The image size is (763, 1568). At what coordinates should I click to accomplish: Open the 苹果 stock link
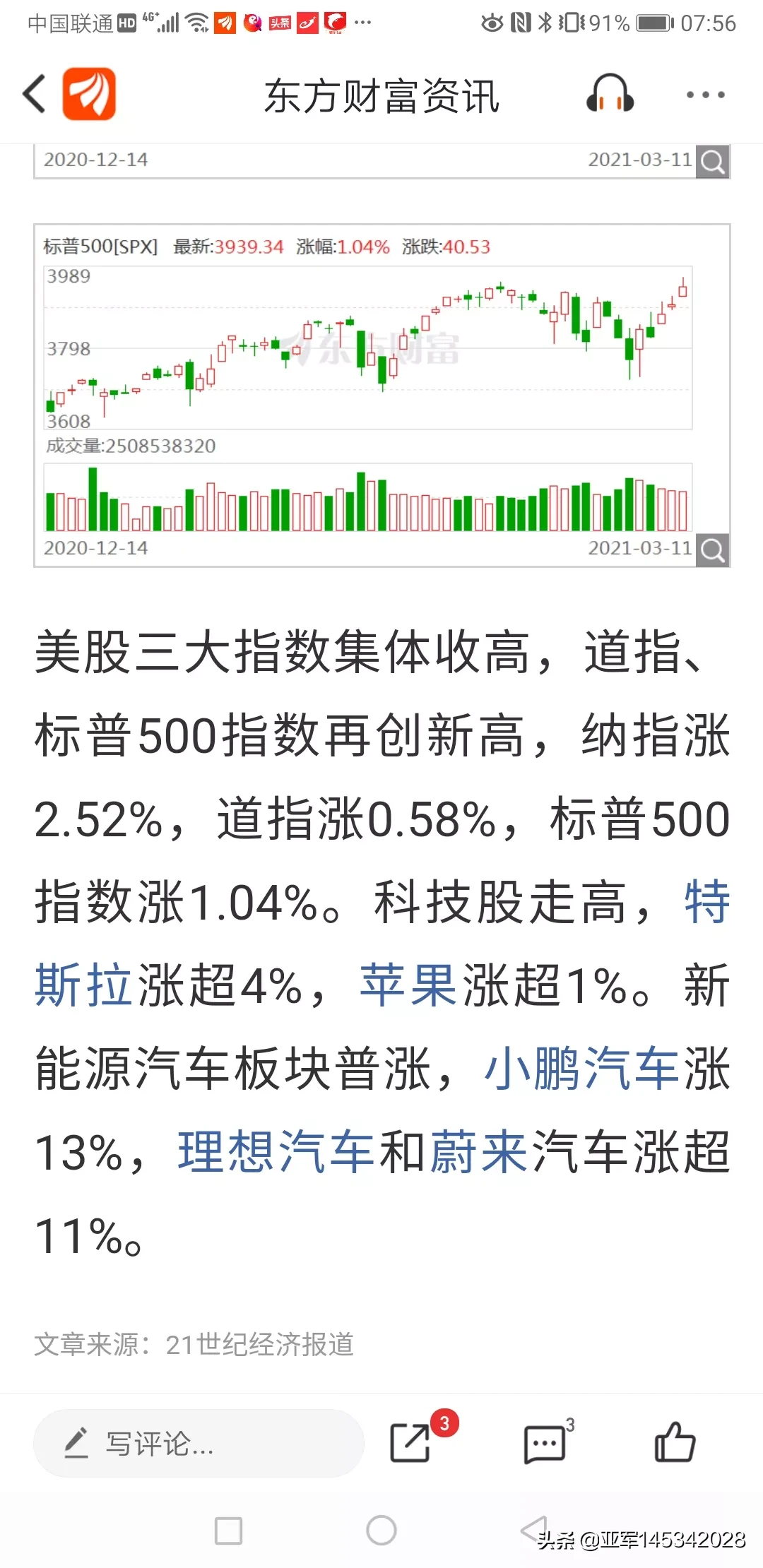pyautogui.click(x=409, y=985)
